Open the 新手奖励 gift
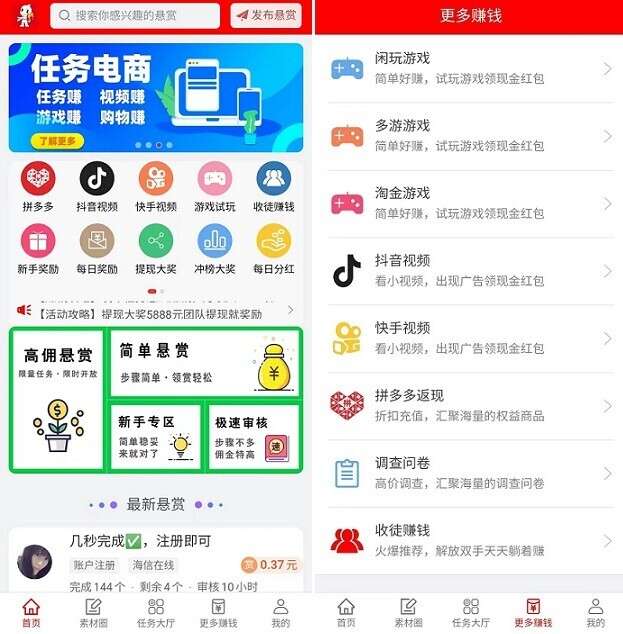Screen dimensions: 623x634 point(38,248)
